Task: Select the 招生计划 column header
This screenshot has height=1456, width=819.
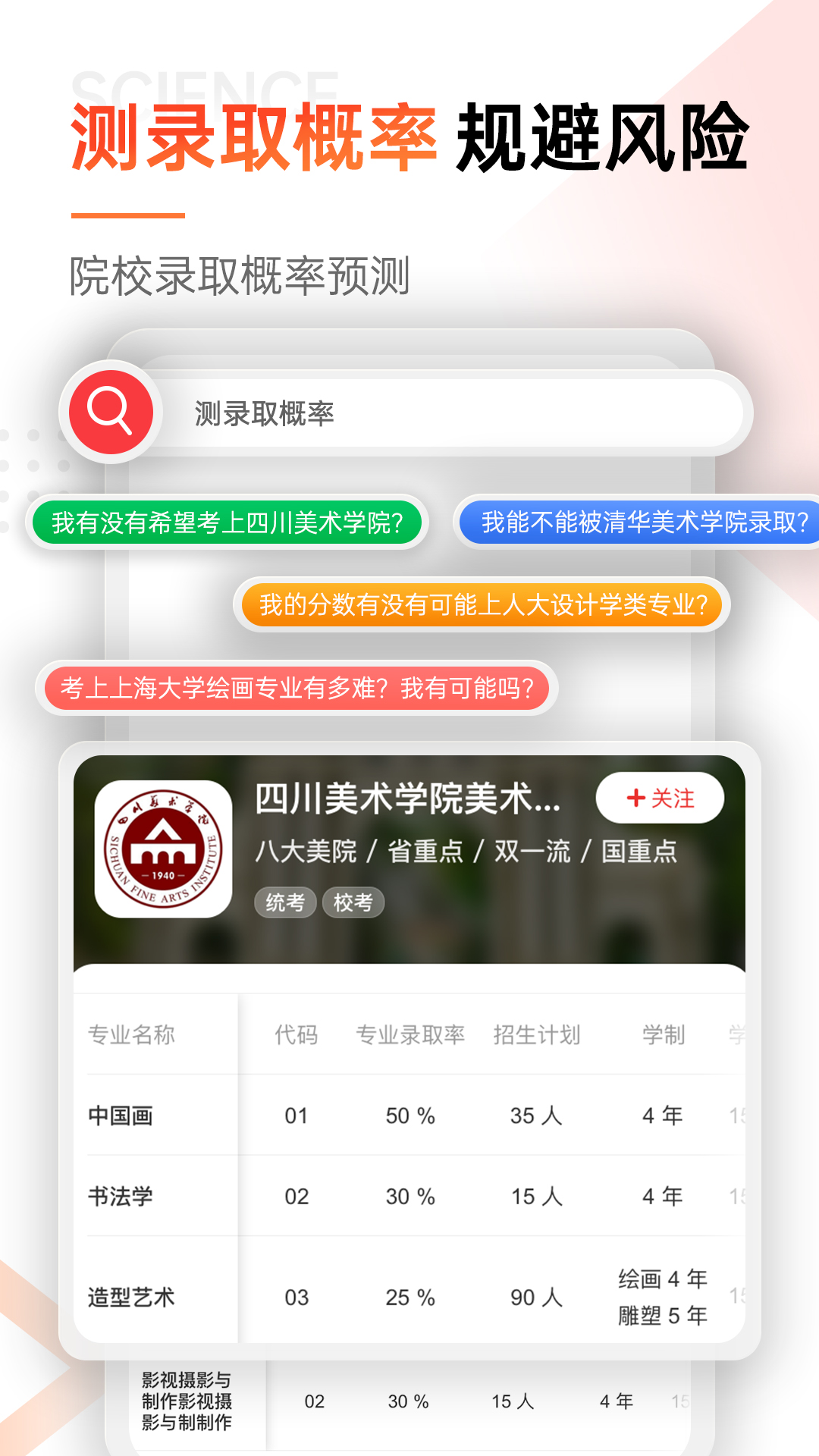Action: point(535,1034)
